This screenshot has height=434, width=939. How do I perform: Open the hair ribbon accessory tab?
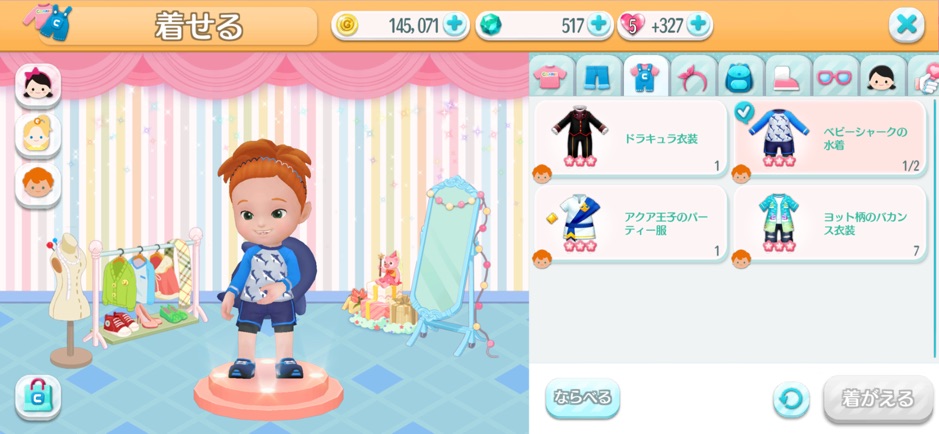tap(693, 77)
